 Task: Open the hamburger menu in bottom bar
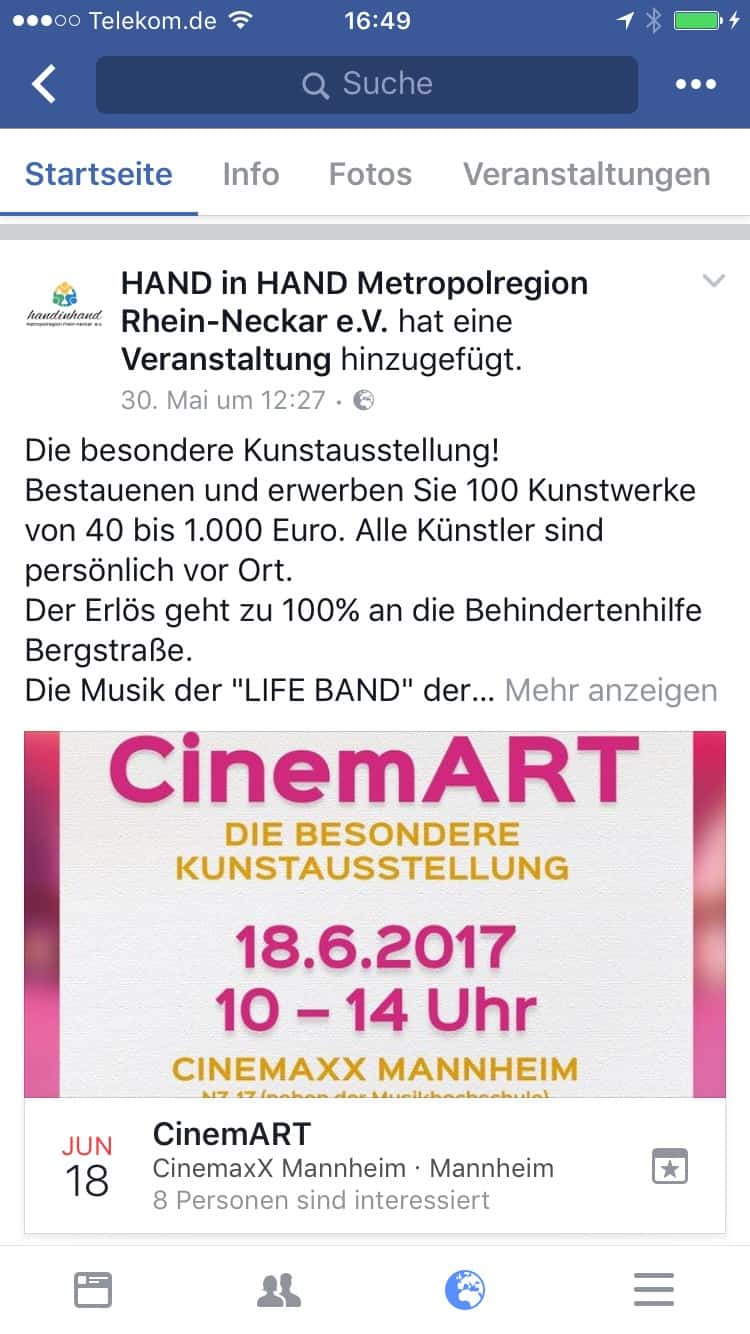pos(653,1290)
